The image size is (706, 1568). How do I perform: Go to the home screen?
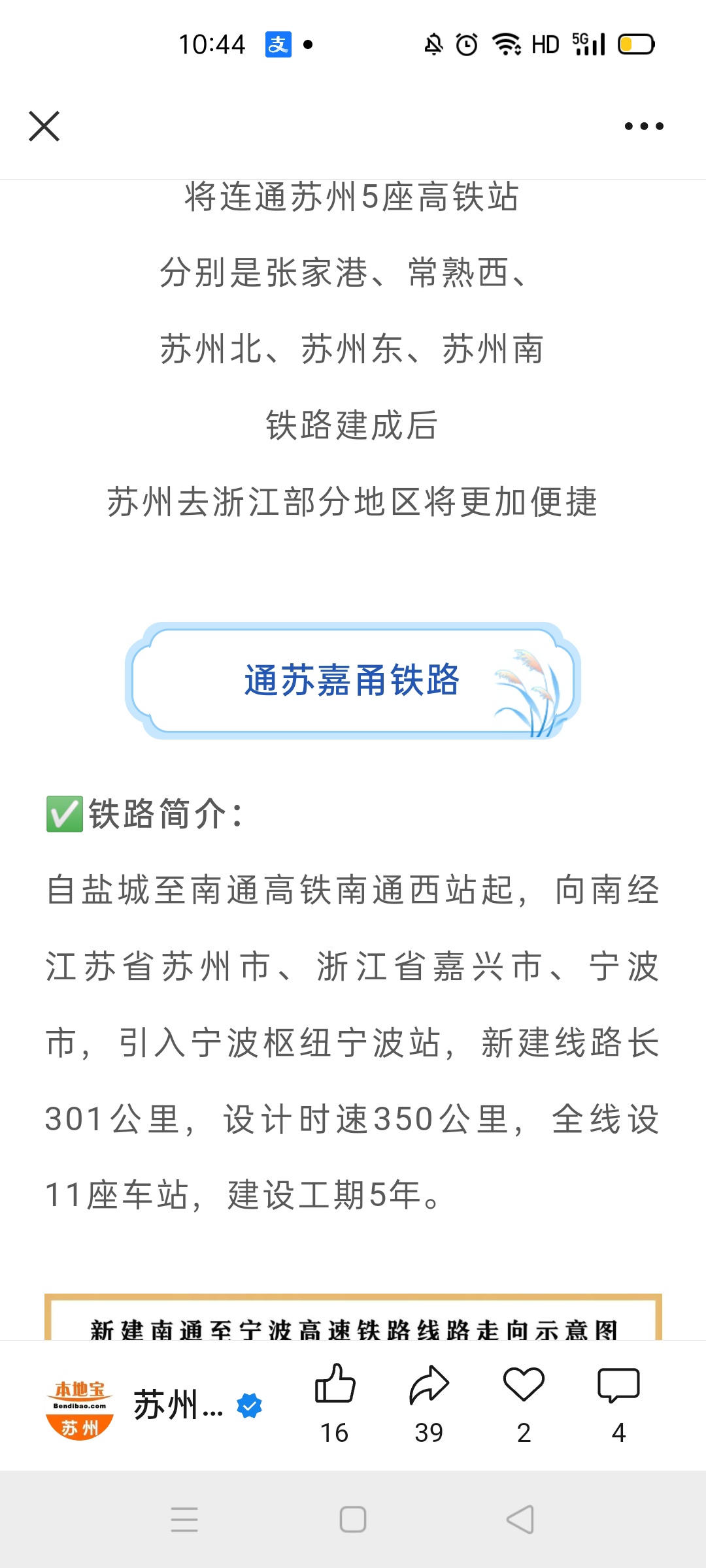coord(353,1520)
